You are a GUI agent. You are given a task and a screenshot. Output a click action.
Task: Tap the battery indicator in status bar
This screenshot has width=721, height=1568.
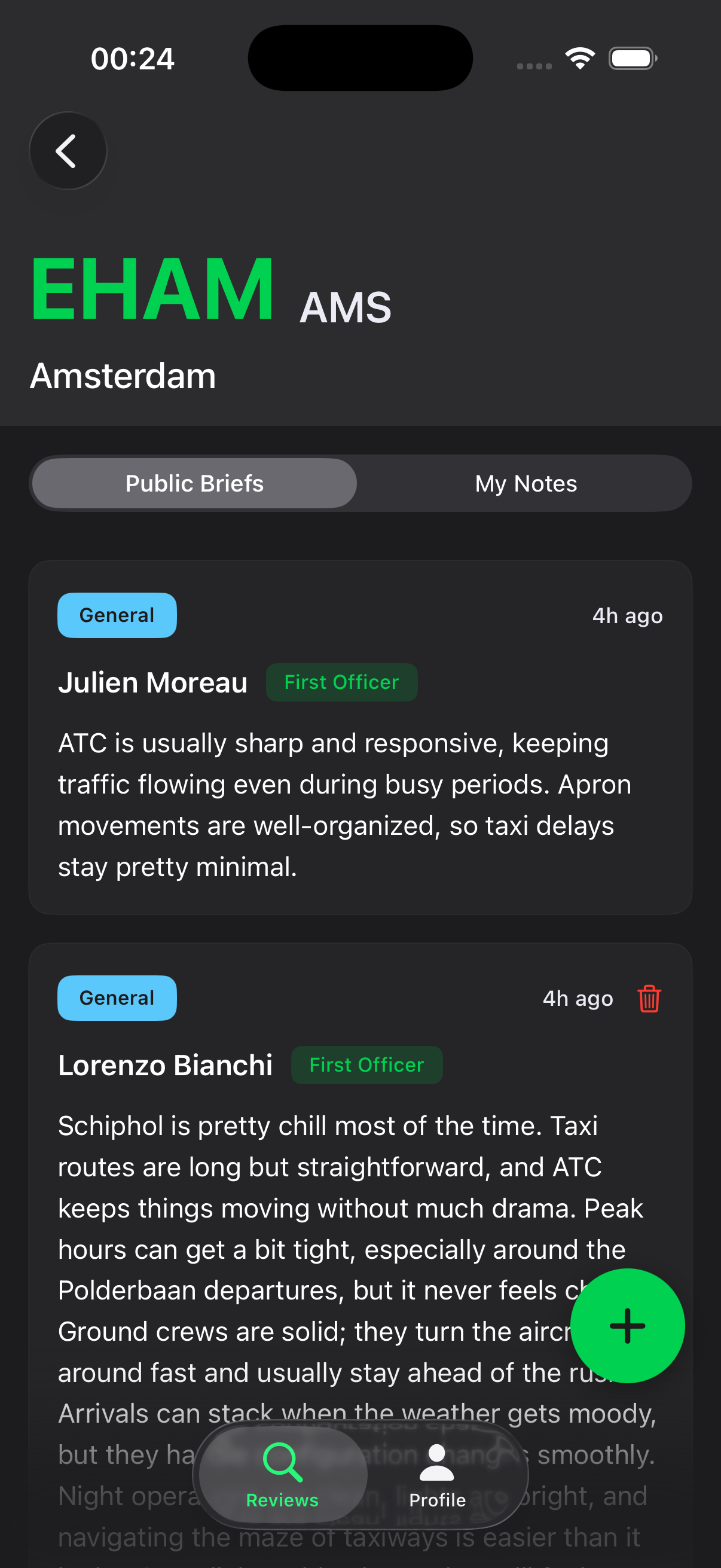coord(632,57)
